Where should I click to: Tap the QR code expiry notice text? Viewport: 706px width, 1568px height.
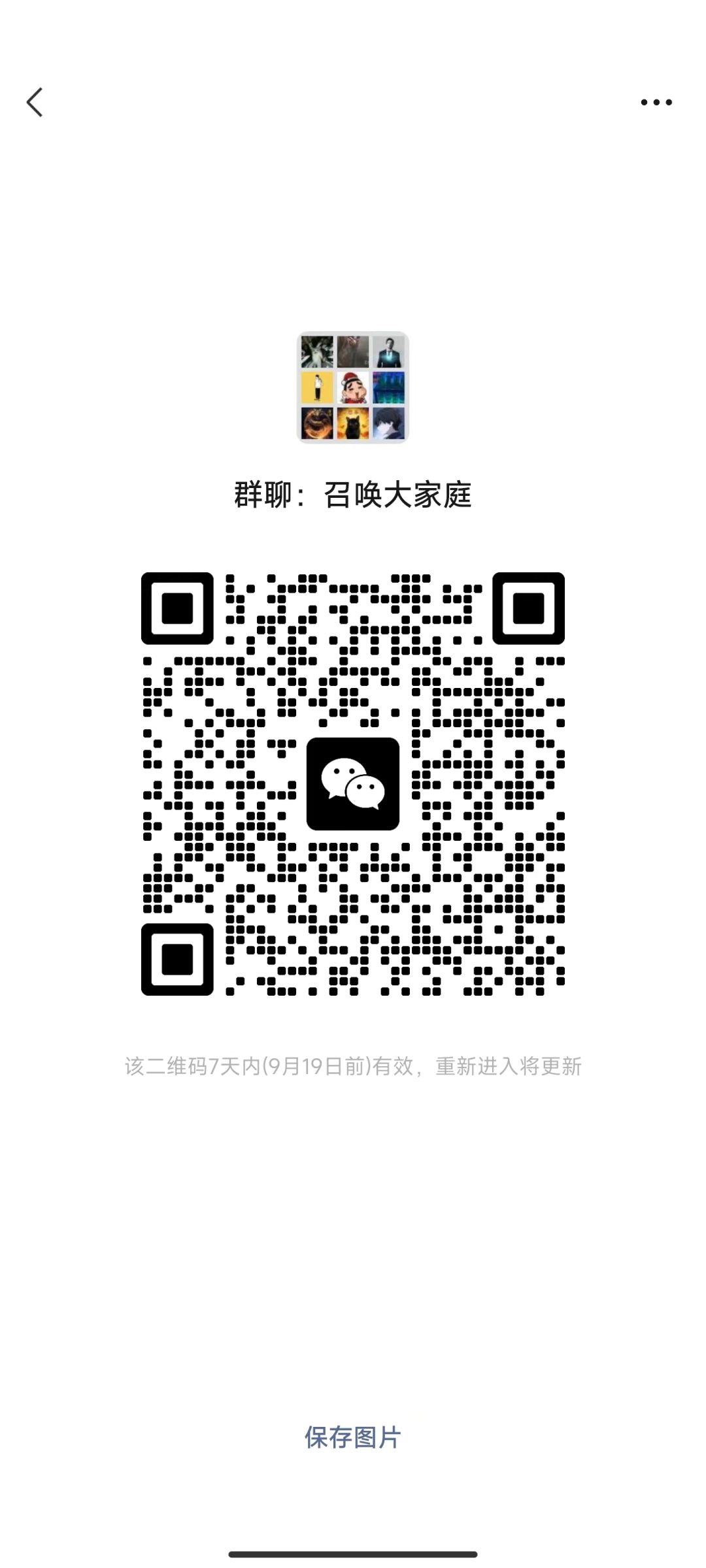(353, 1064)
